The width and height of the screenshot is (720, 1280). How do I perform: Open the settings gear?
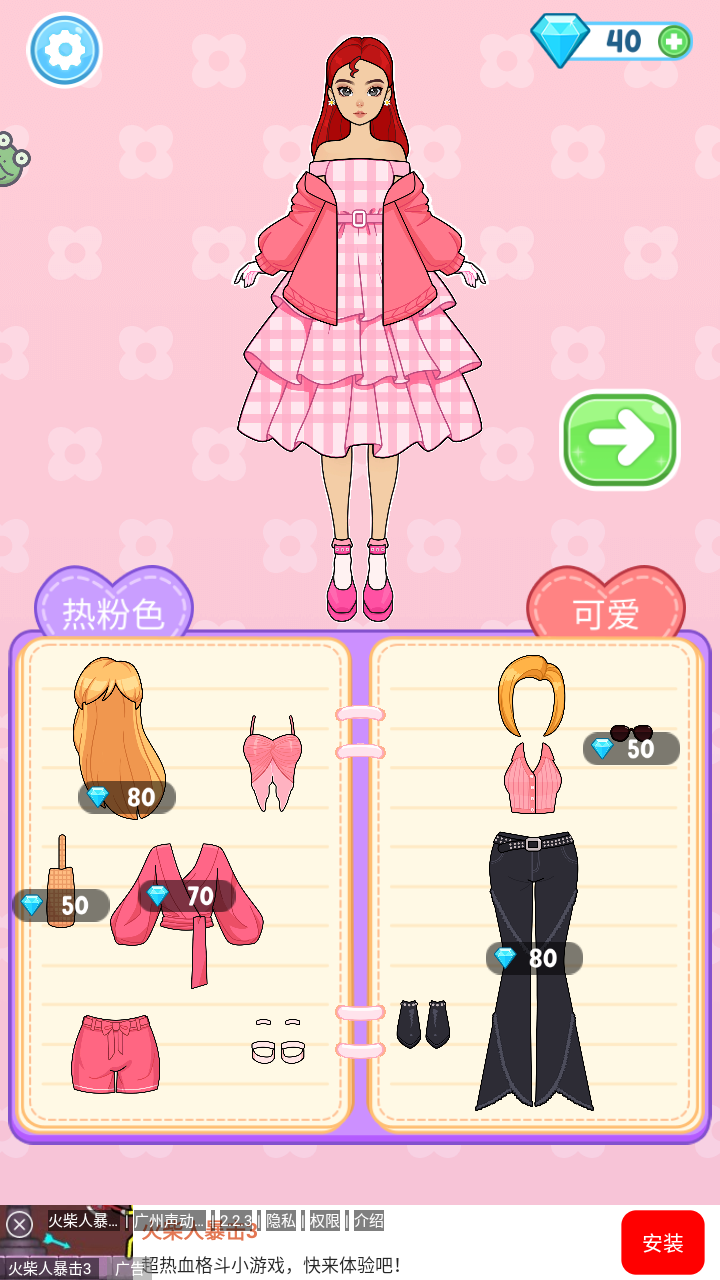(65, 50)
